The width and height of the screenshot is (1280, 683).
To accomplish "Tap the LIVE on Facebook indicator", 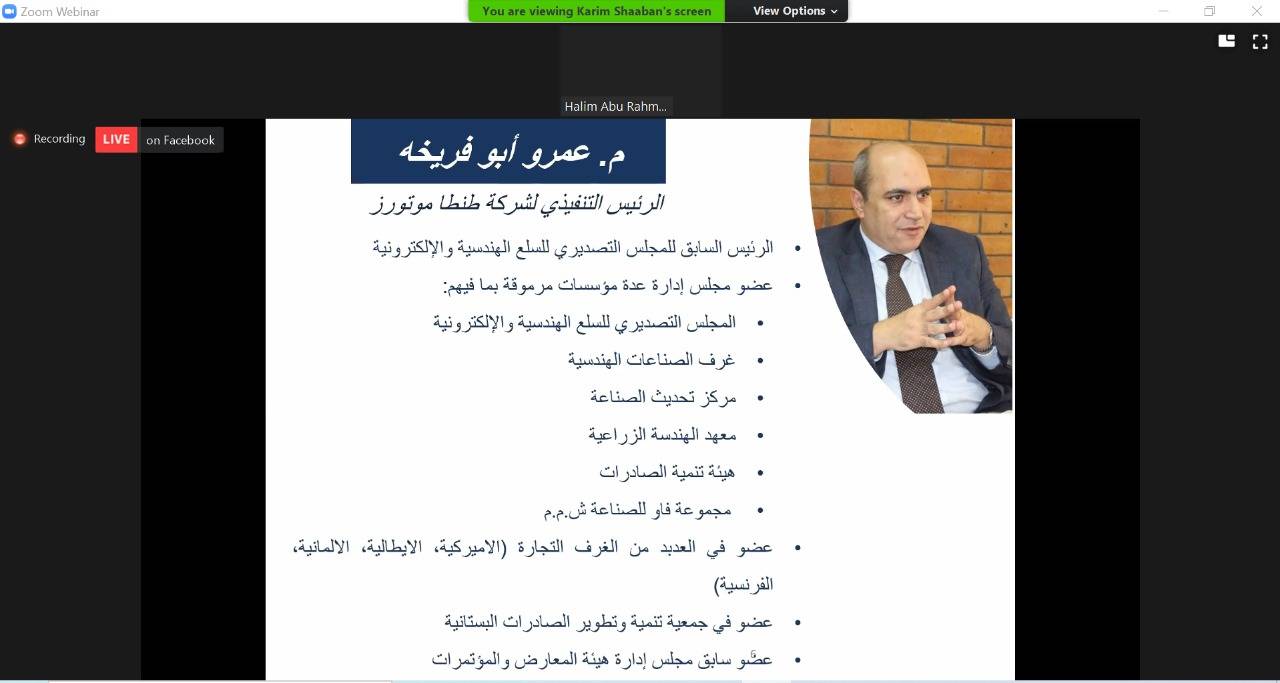I will point(159,140).
